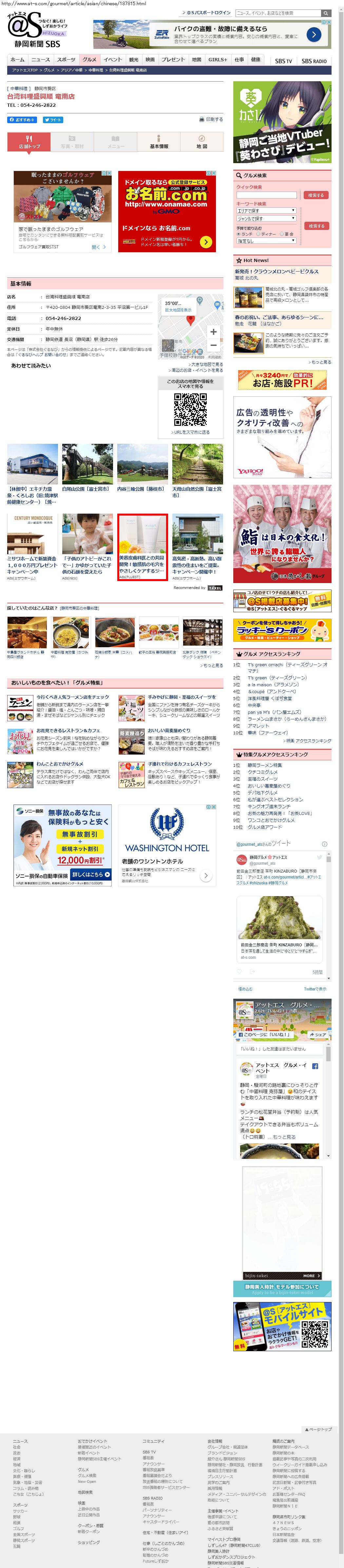Expand the エリアで探す dropdown
The image size is (344, 1568).
[x=265, y=211]
